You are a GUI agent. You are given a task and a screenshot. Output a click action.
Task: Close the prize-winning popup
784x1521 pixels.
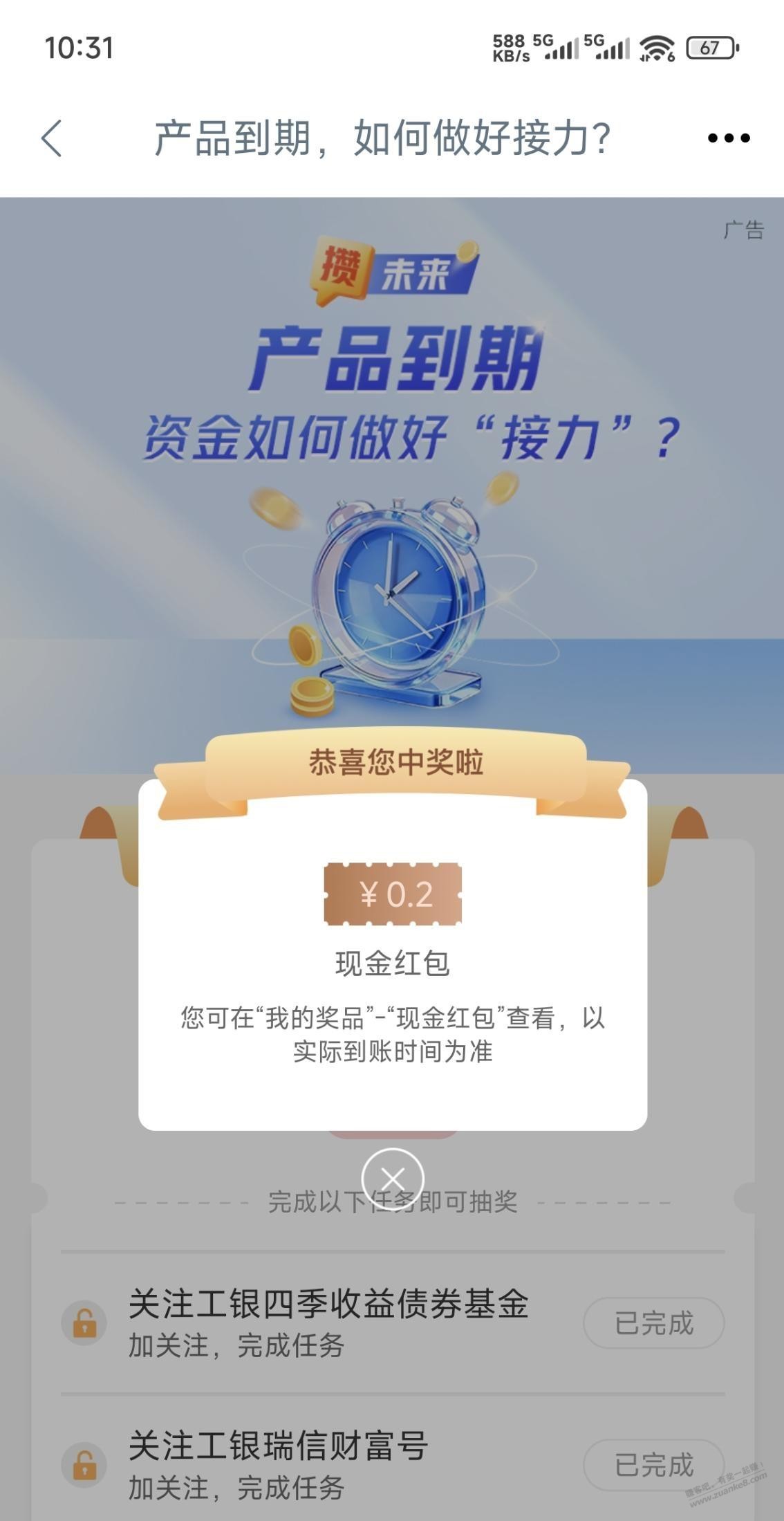pyautogui.click(x=392, y=1179)
